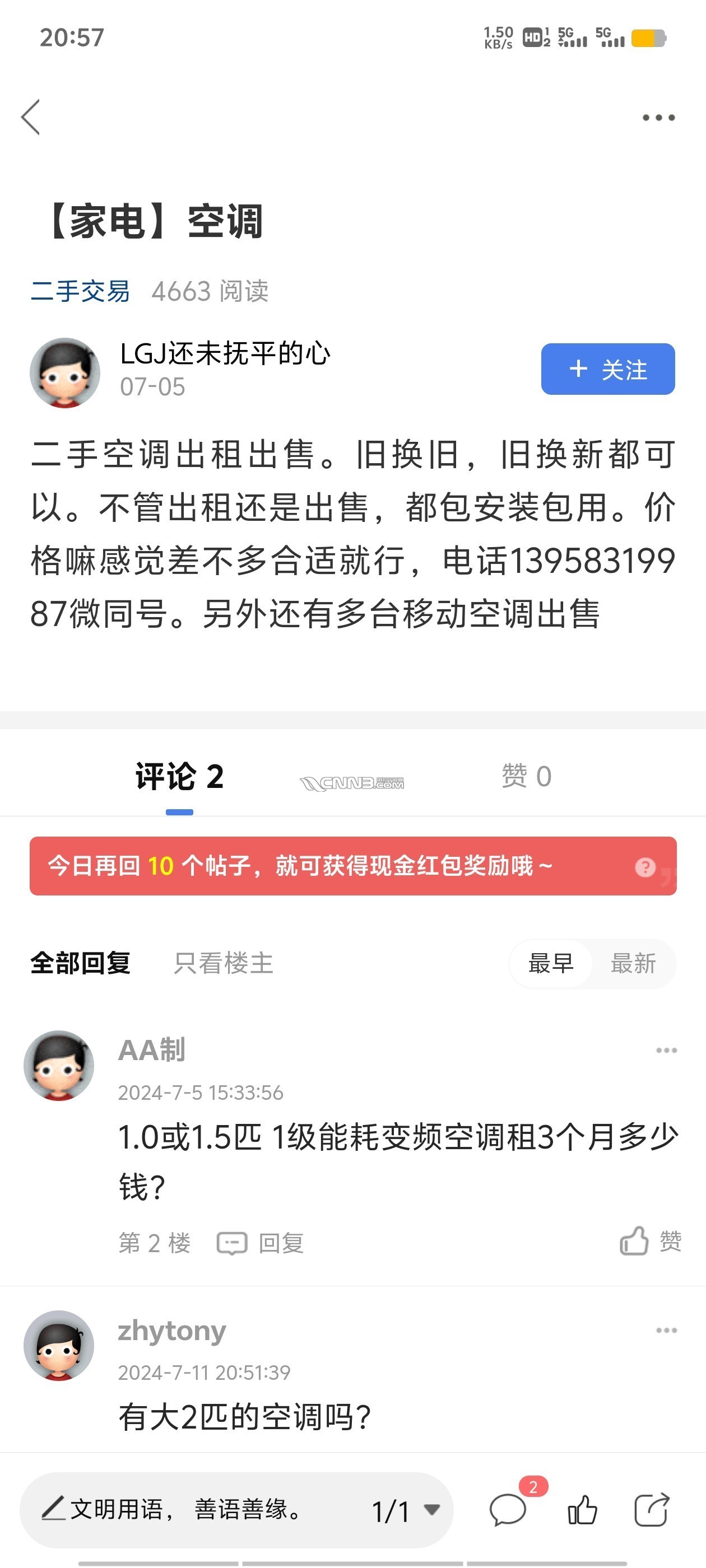Show 全部回复 replies
706x1568 pixels.
(81, 963)
